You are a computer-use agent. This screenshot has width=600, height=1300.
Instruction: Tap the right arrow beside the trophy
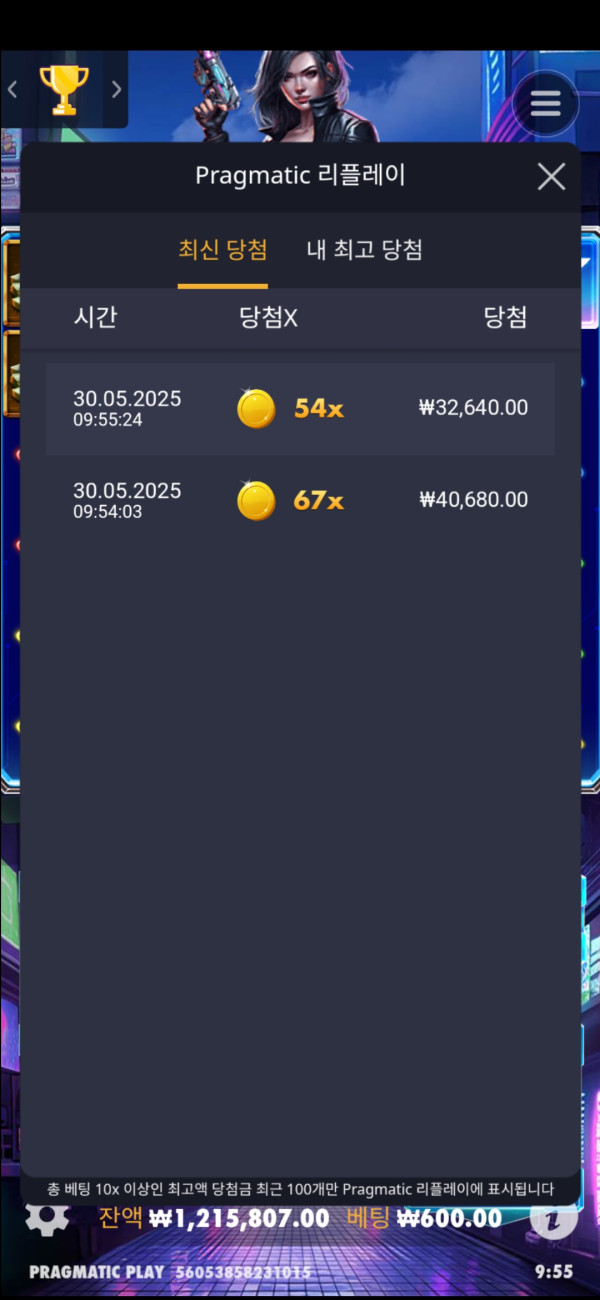point(116,90)
